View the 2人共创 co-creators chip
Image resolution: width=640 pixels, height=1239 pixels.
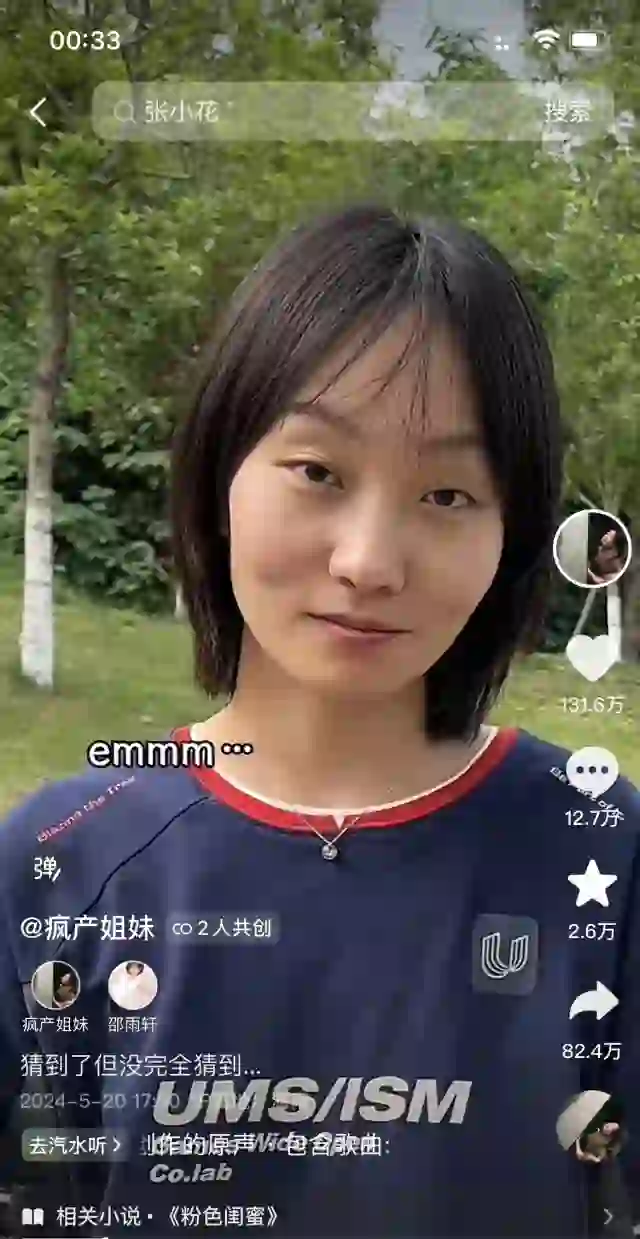(222, 929)
